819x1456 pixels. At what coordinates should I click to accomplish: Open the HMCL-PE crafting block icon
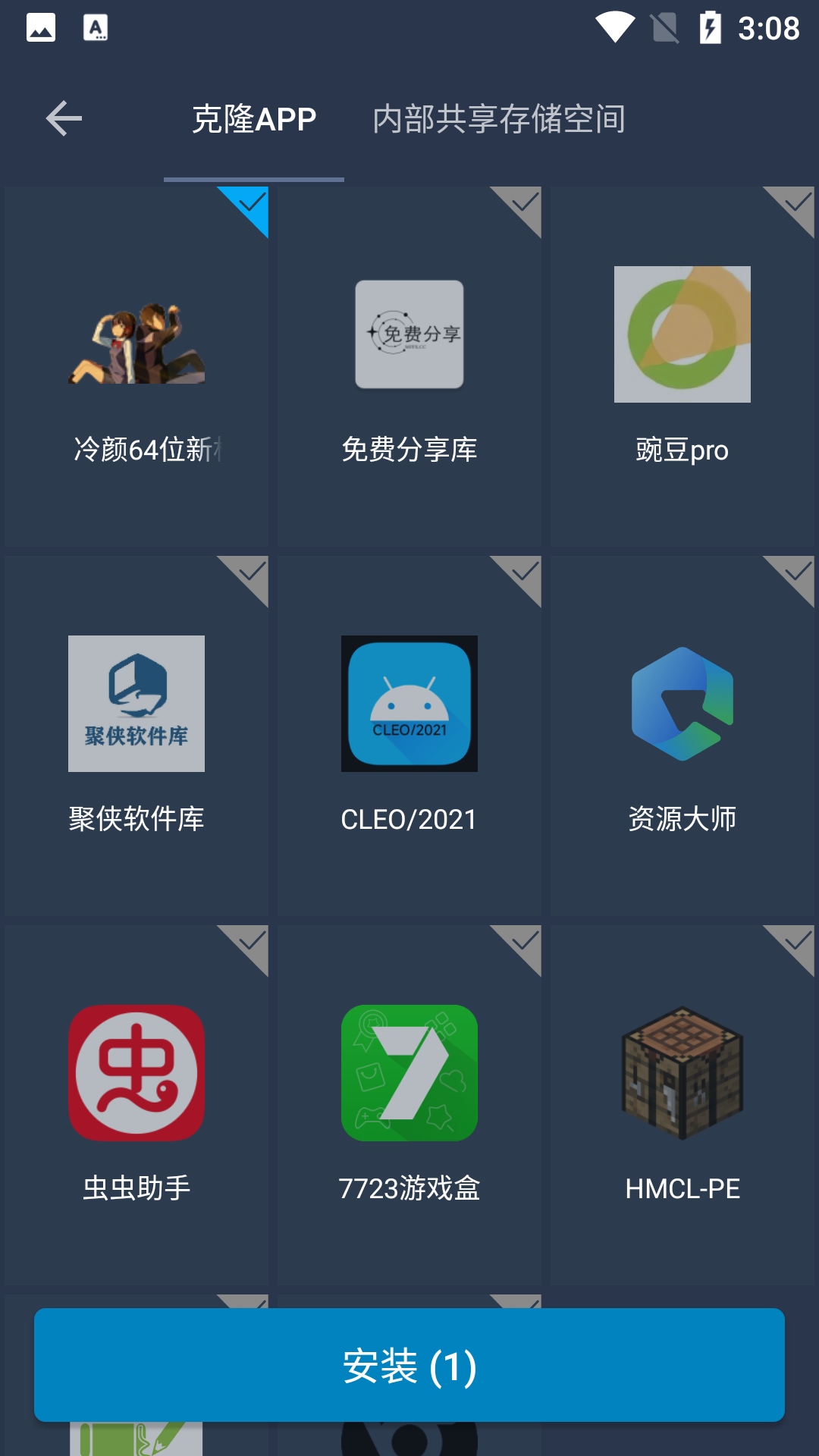[682, 1072]
